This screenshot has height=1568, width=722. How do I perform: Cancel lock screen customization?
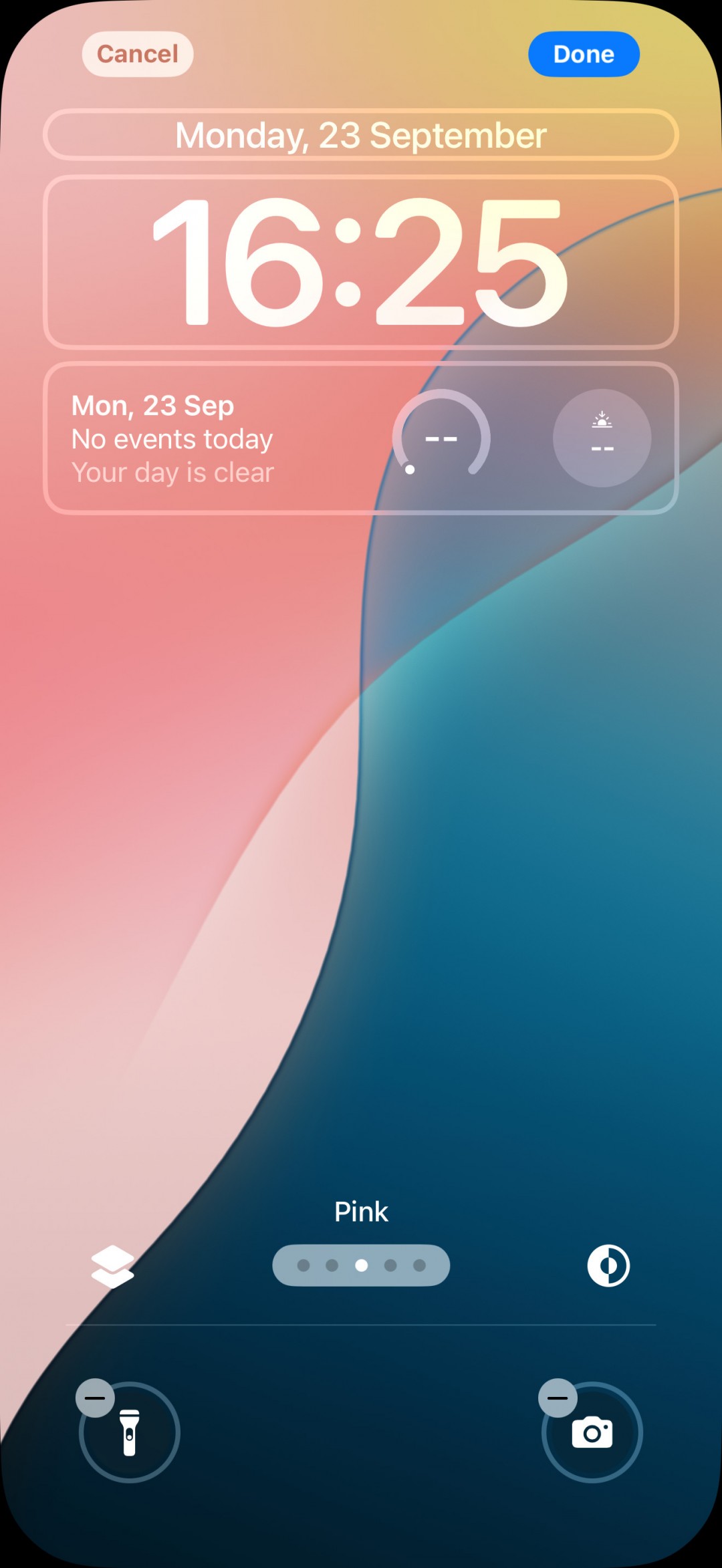tap(138, 54)
